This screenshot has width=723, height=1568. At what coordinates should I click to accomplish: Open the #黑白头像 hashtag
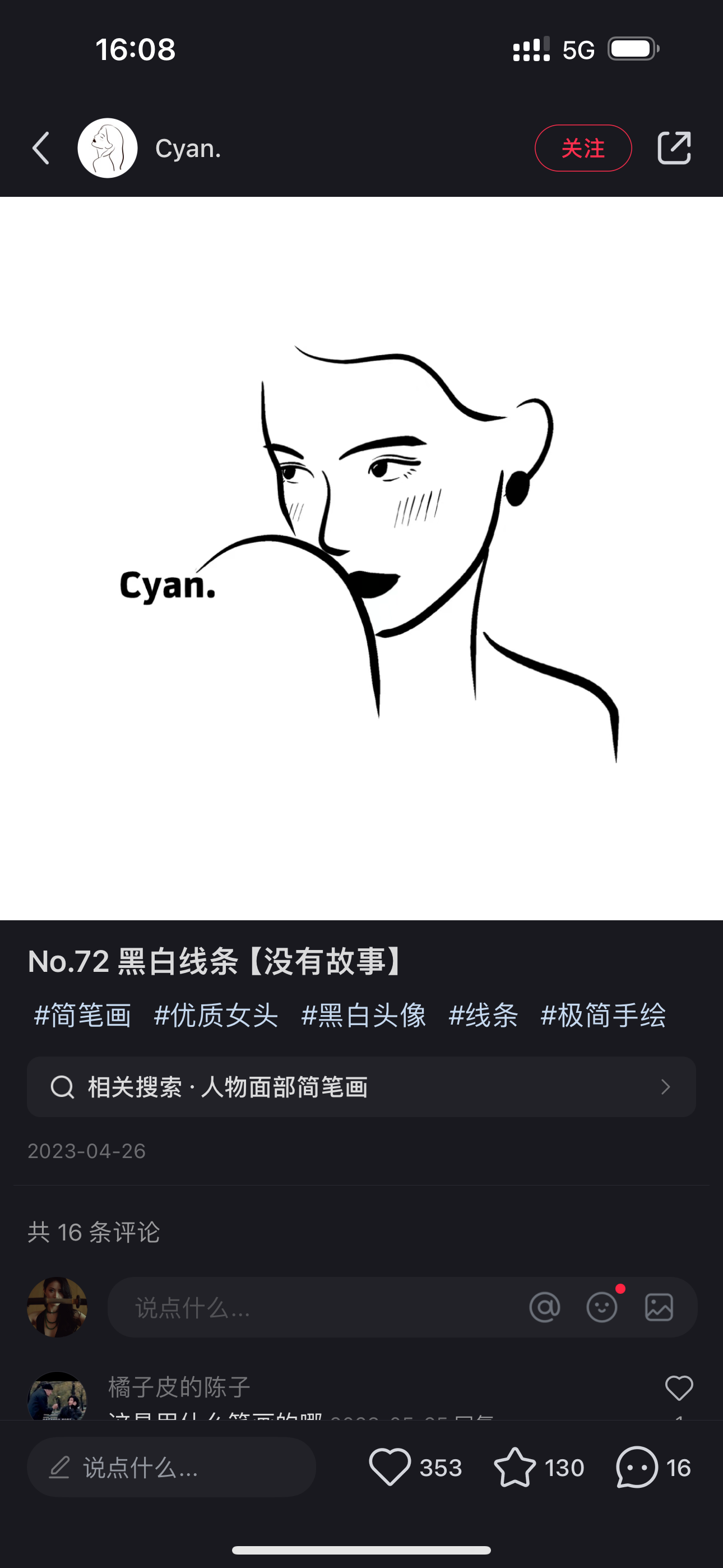(x=363, y=1015)
